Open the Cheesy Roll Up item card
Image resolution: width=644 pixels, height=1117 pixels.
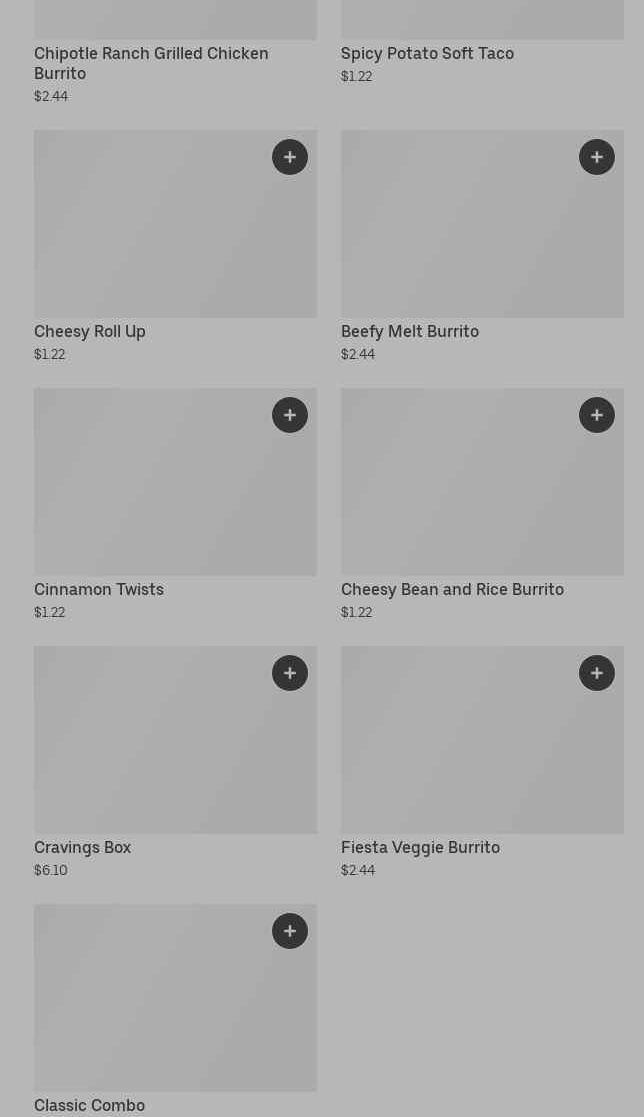click(x=175, y=246)
